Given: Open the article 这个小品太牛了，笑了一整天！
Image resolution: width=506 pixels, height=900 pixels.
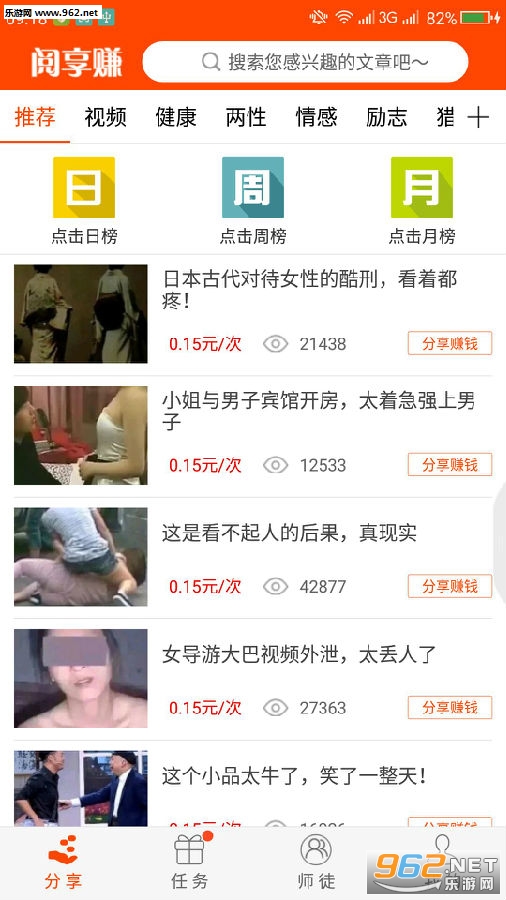Looking at the screenshot, I should pyautogui.click(x=294, y=776).
